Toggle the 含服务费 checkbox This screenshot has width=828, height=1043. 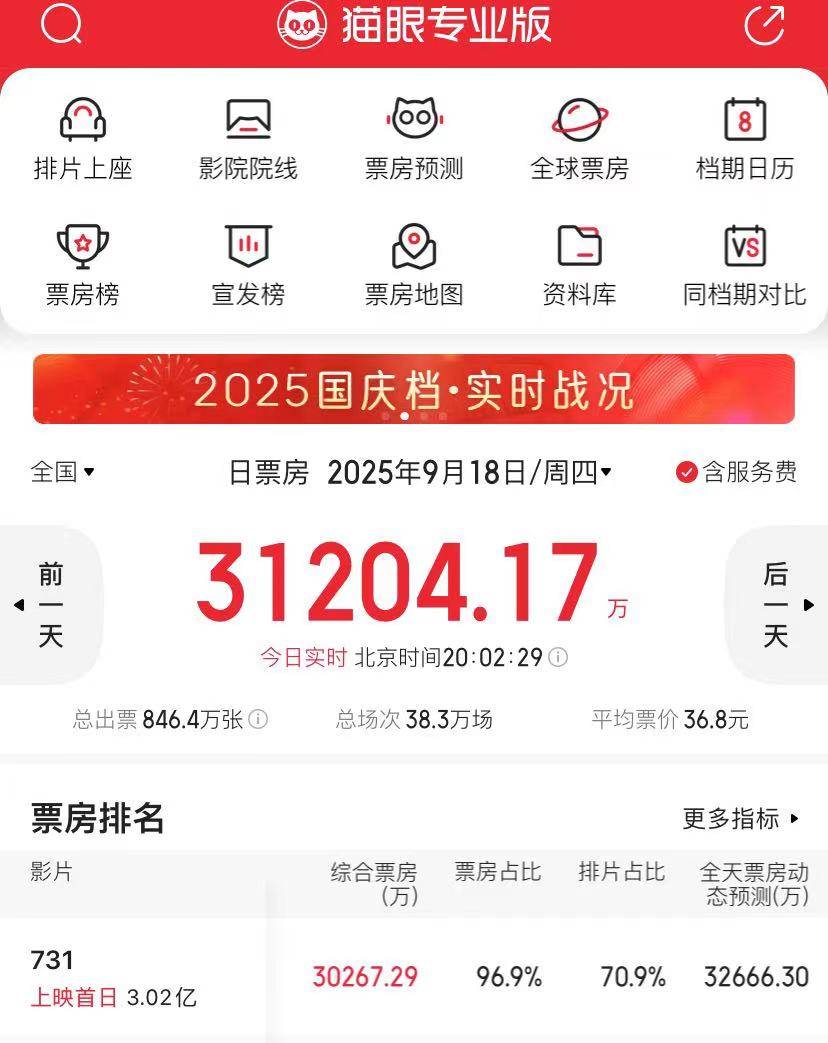click(686, 473)
